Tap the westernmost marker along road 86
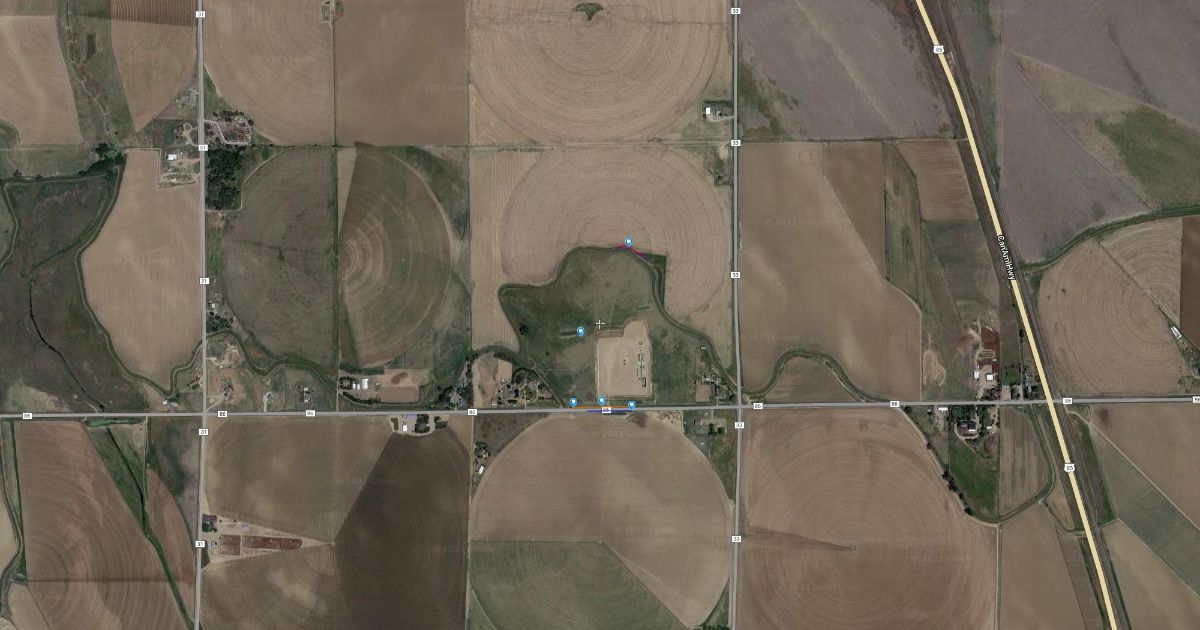This screenshot has height=630, width=1200. point(573,402)
